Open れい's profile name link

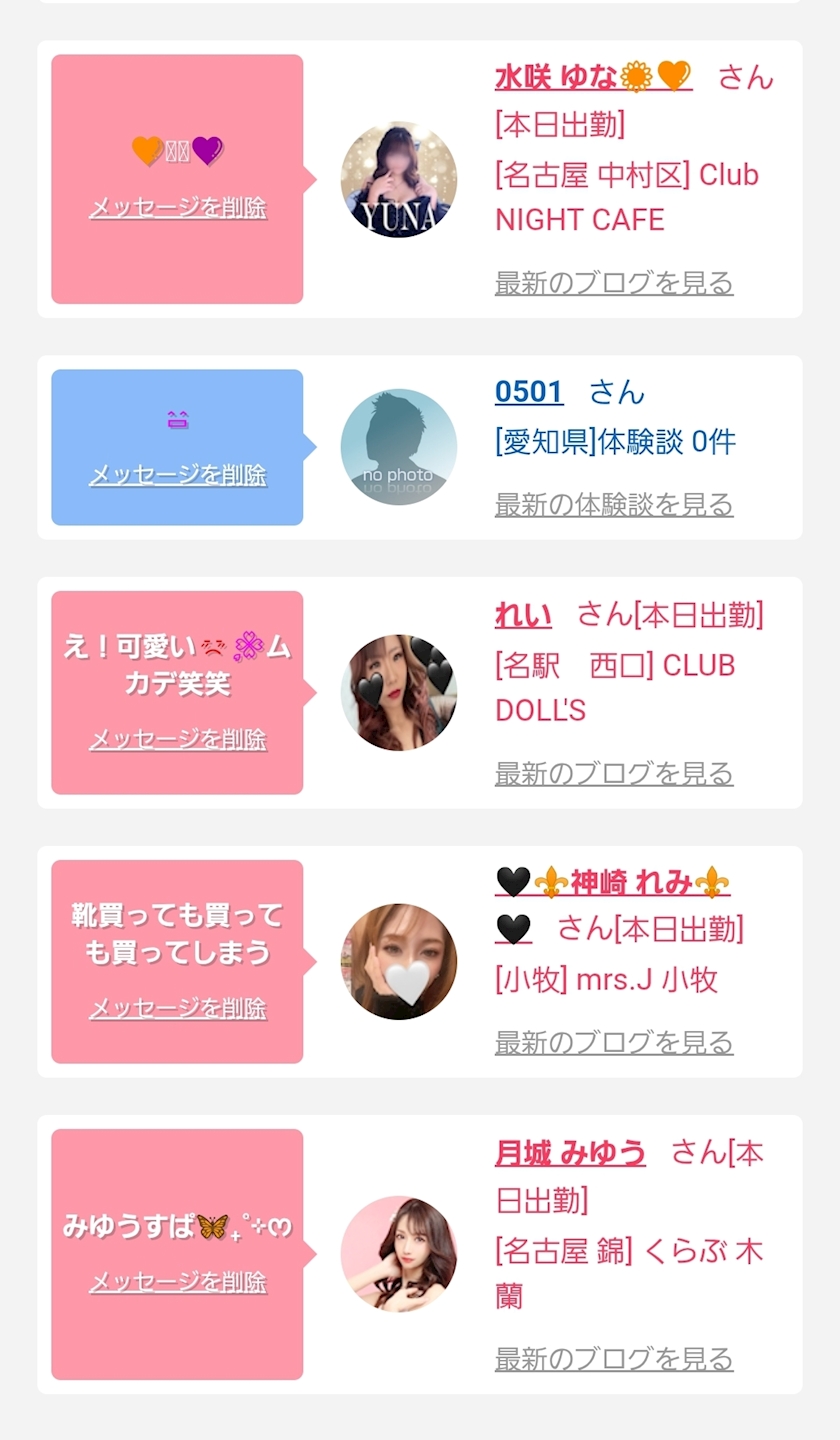(523, 615)
